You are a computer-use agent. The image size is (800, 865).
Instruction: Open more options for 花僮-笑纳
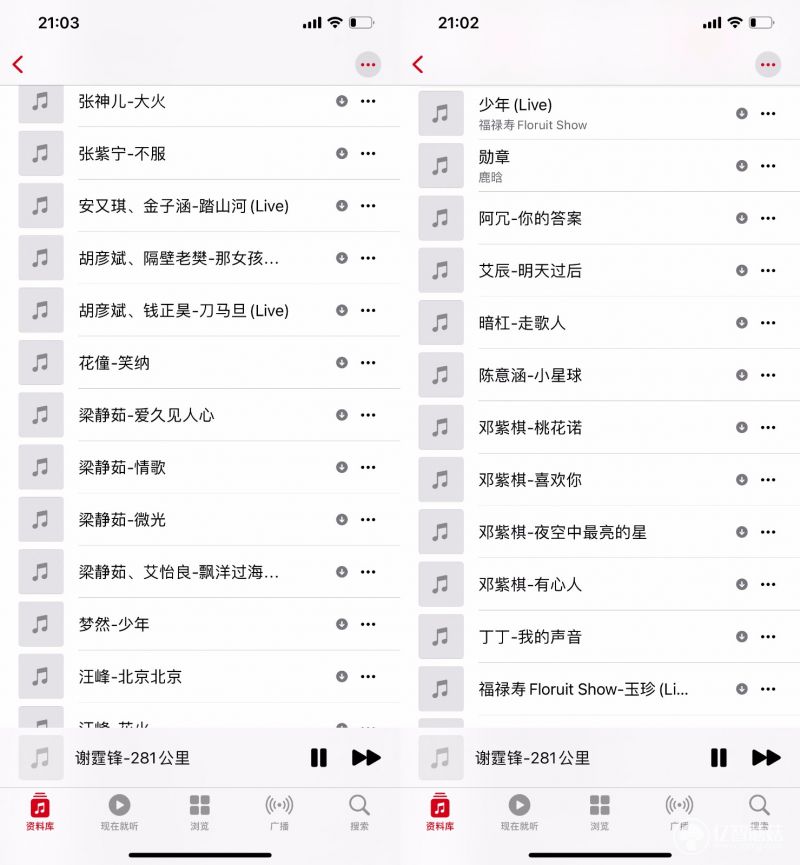[368, 362]
